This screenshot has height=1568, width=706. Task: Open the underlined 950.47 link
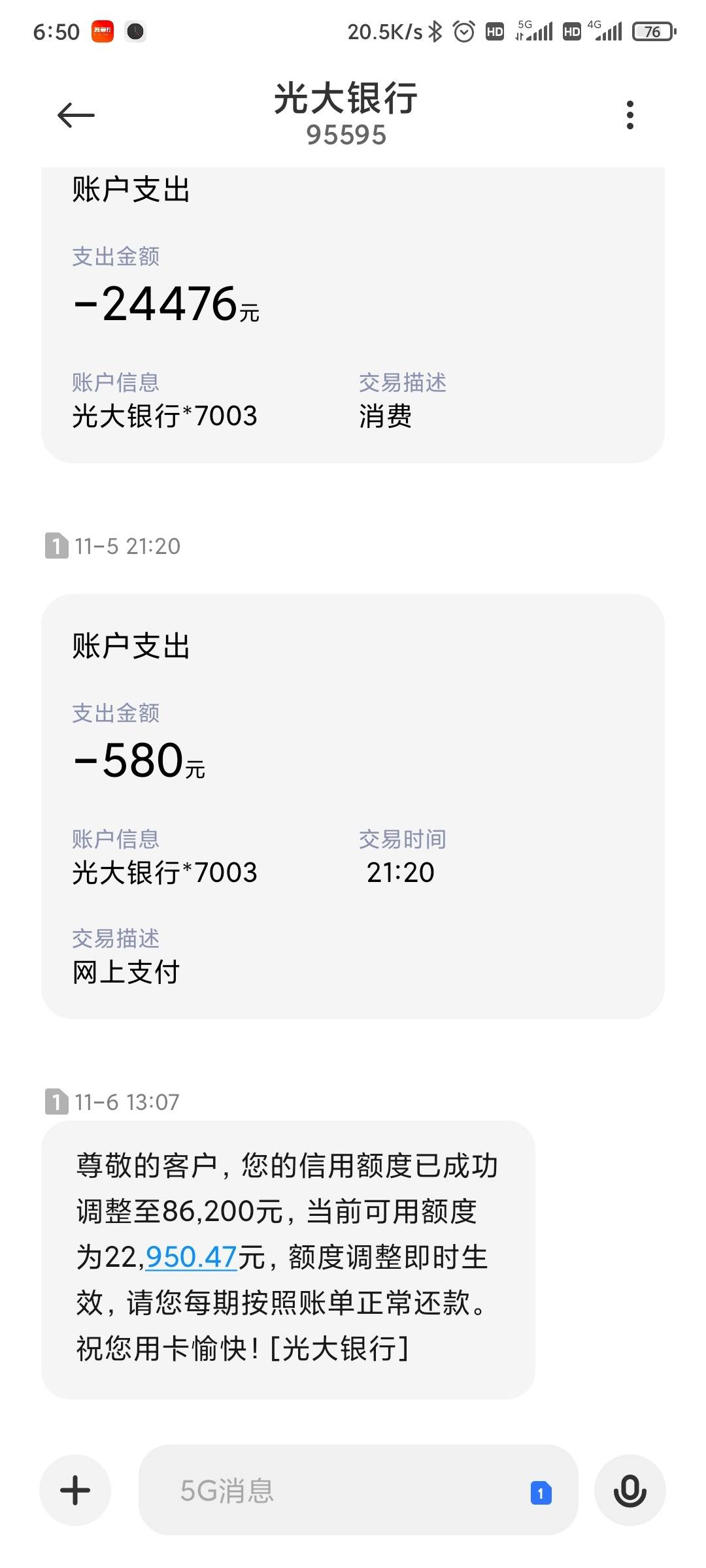[x=191, y=1257]
